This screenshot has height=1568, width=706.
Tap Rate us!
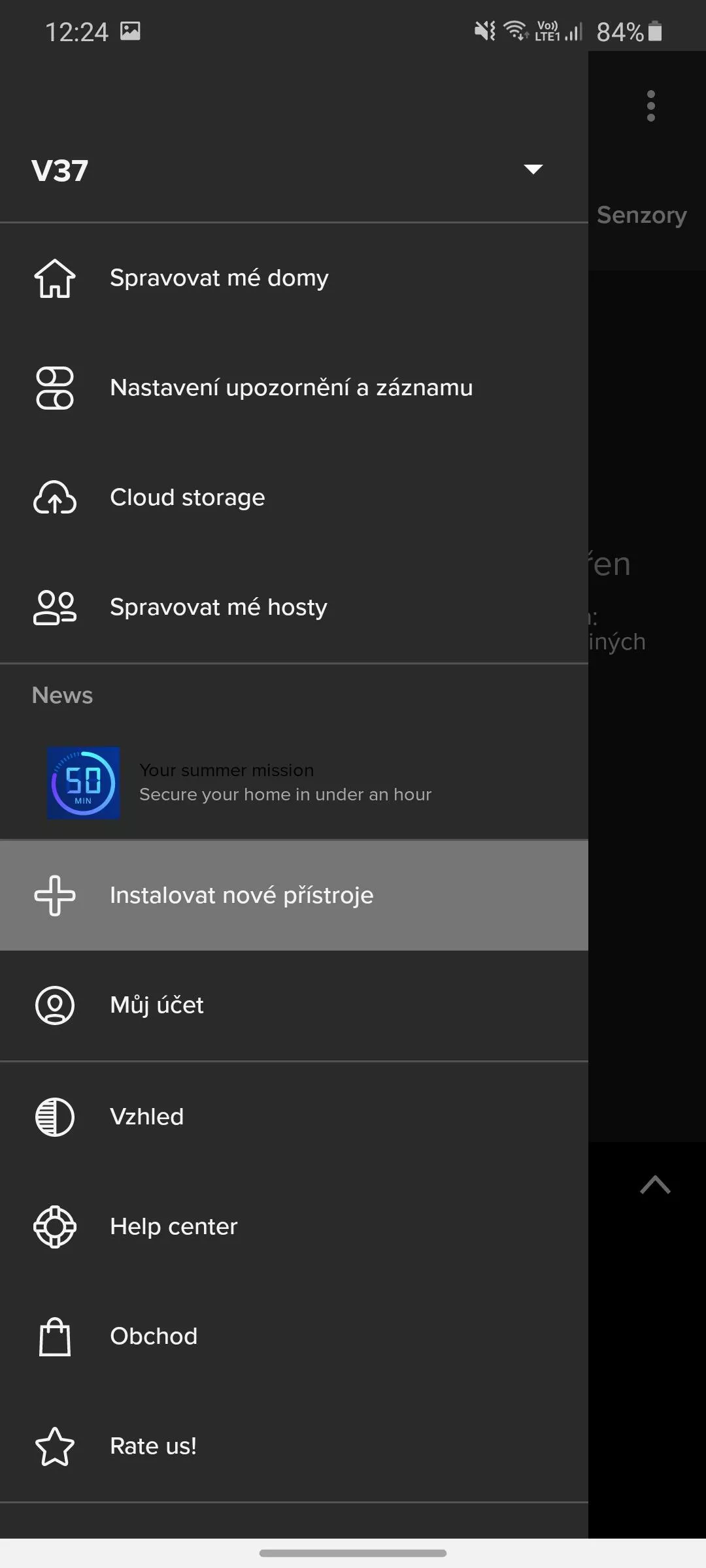[x=294, y=1446]
